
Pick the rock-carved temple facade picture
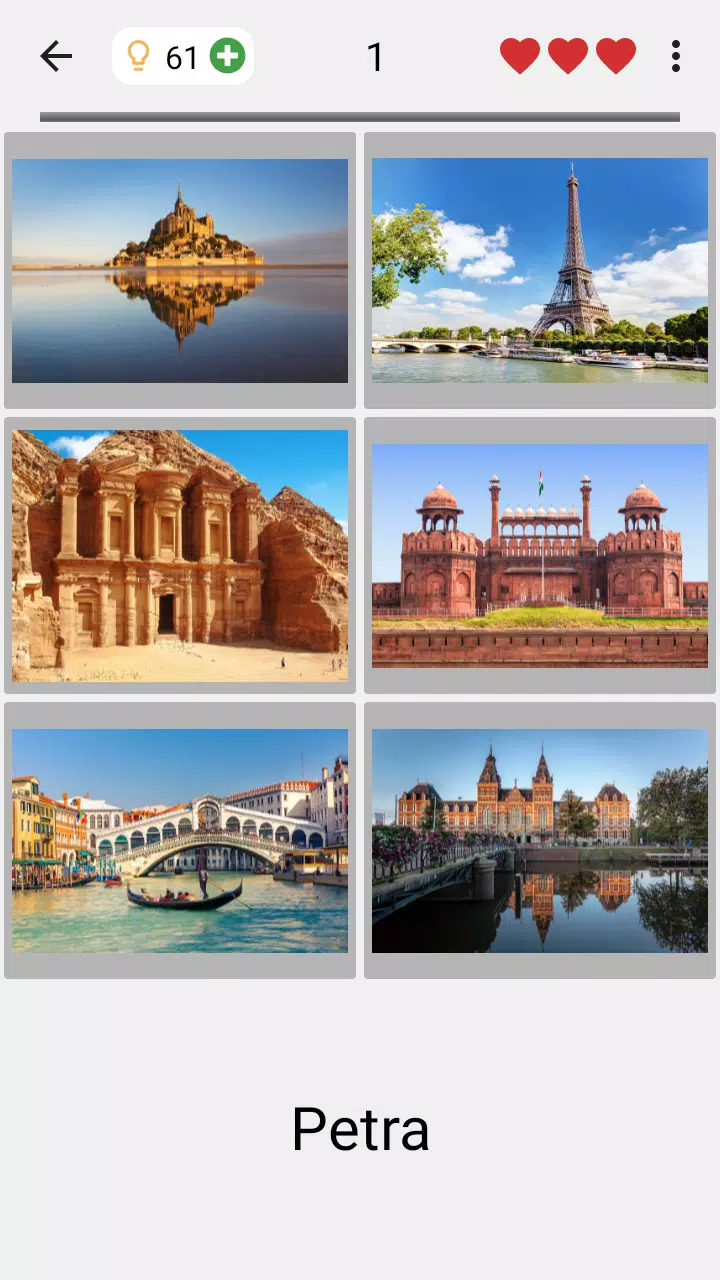tap(180, 555)
